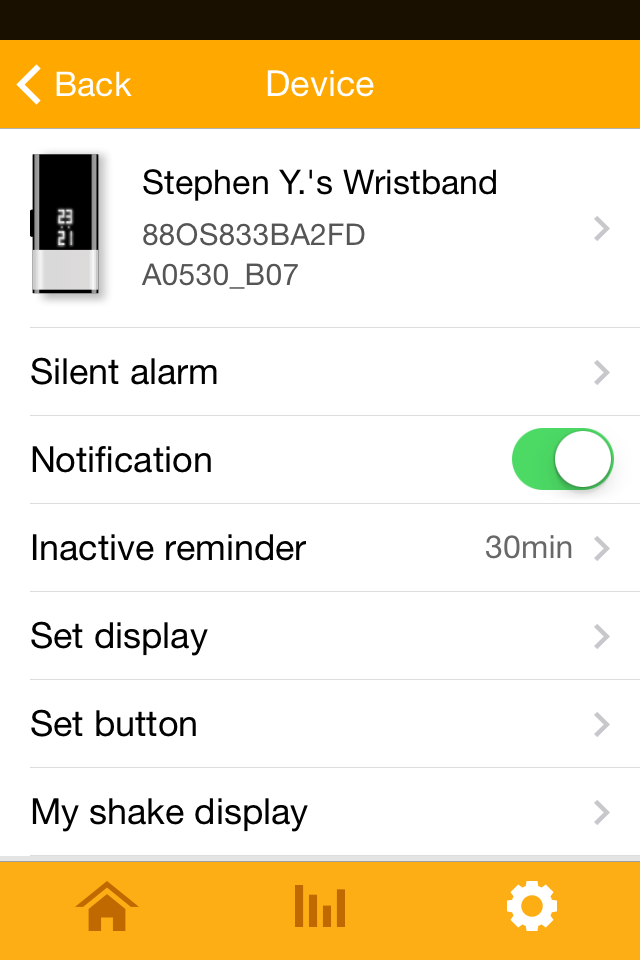Switch to the home tab
640x960 pixels.
(x=107, y=907)
